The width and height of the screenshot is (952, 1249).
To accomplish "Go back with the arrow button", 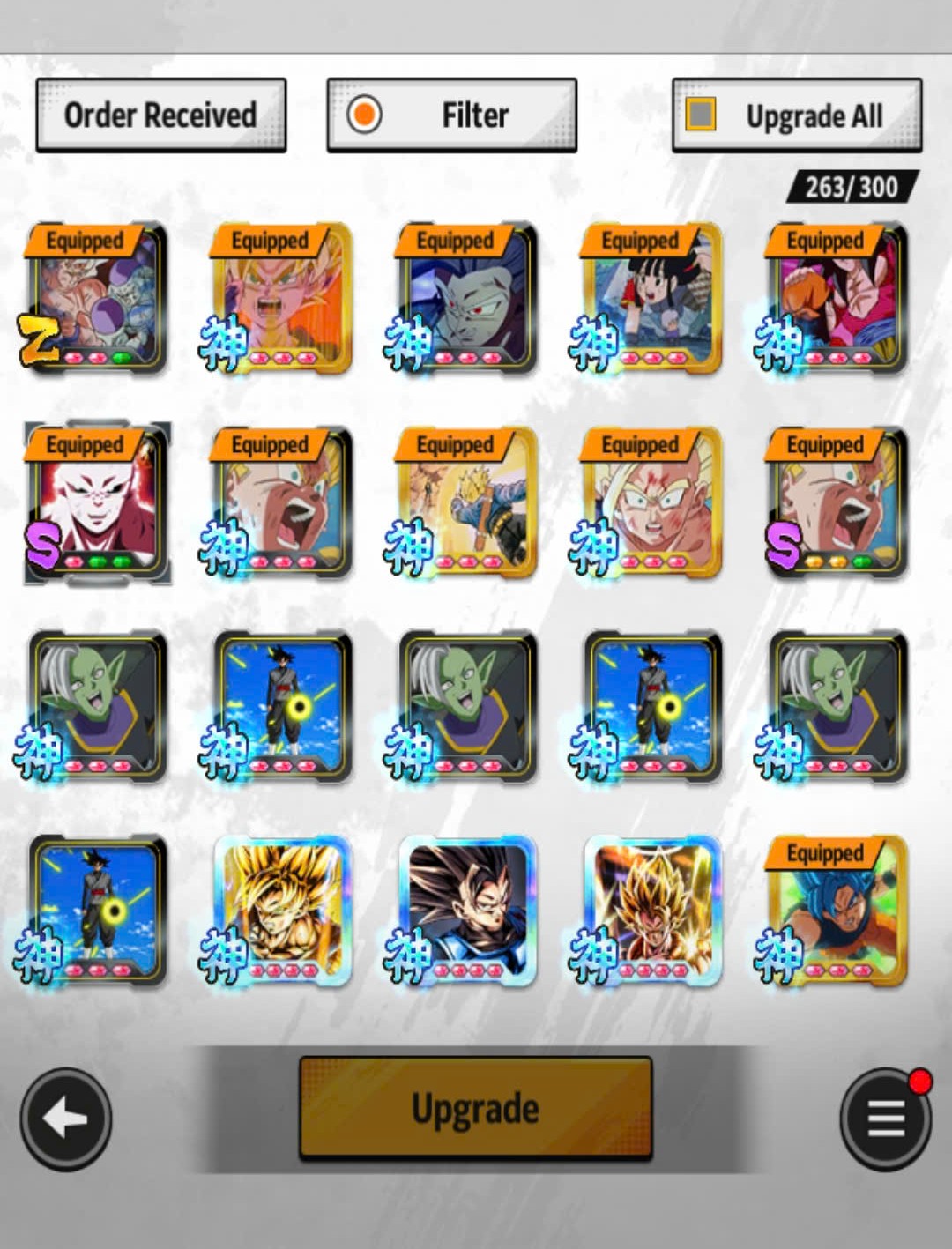I will [66, 1119].
